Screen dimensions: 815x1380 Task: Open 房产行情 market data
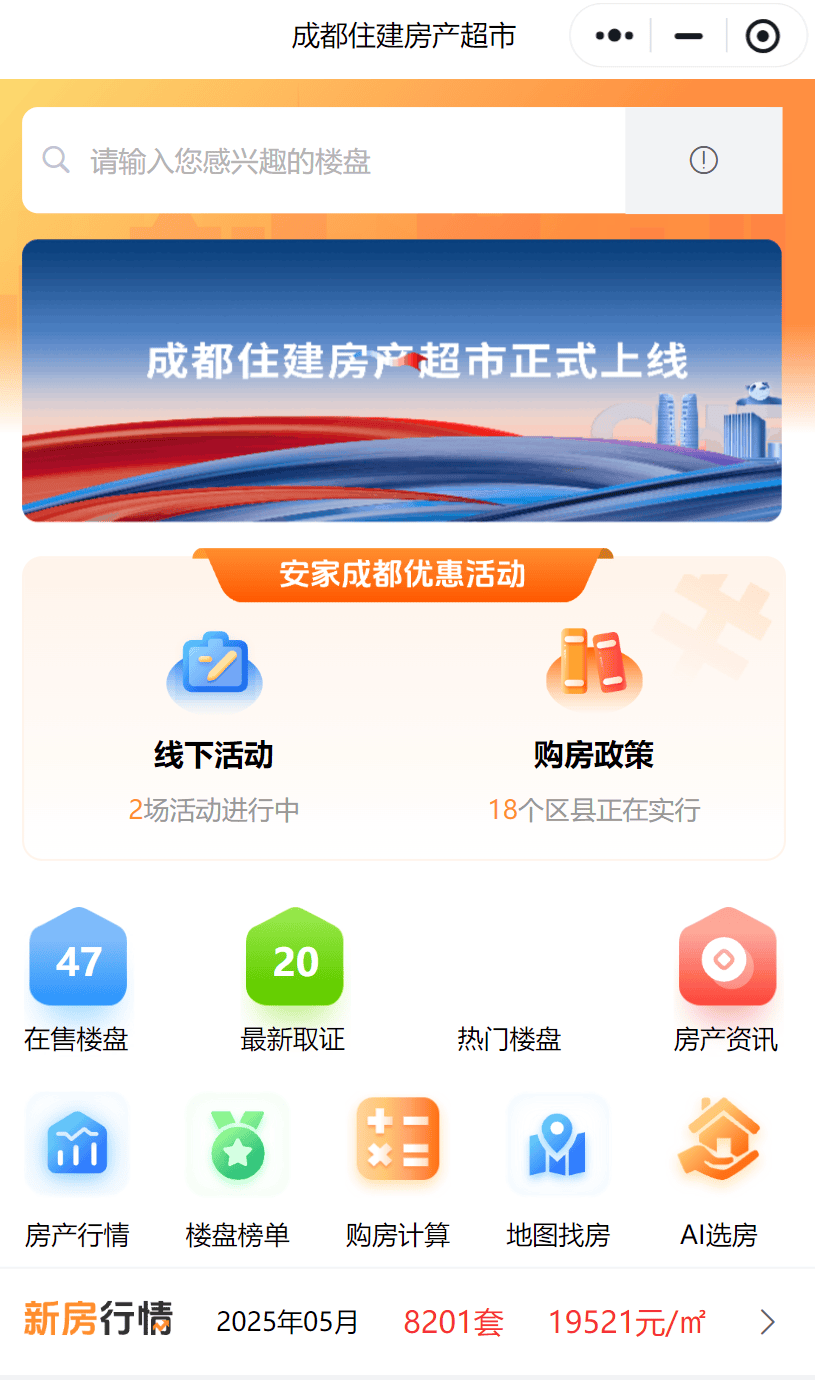77,1170
